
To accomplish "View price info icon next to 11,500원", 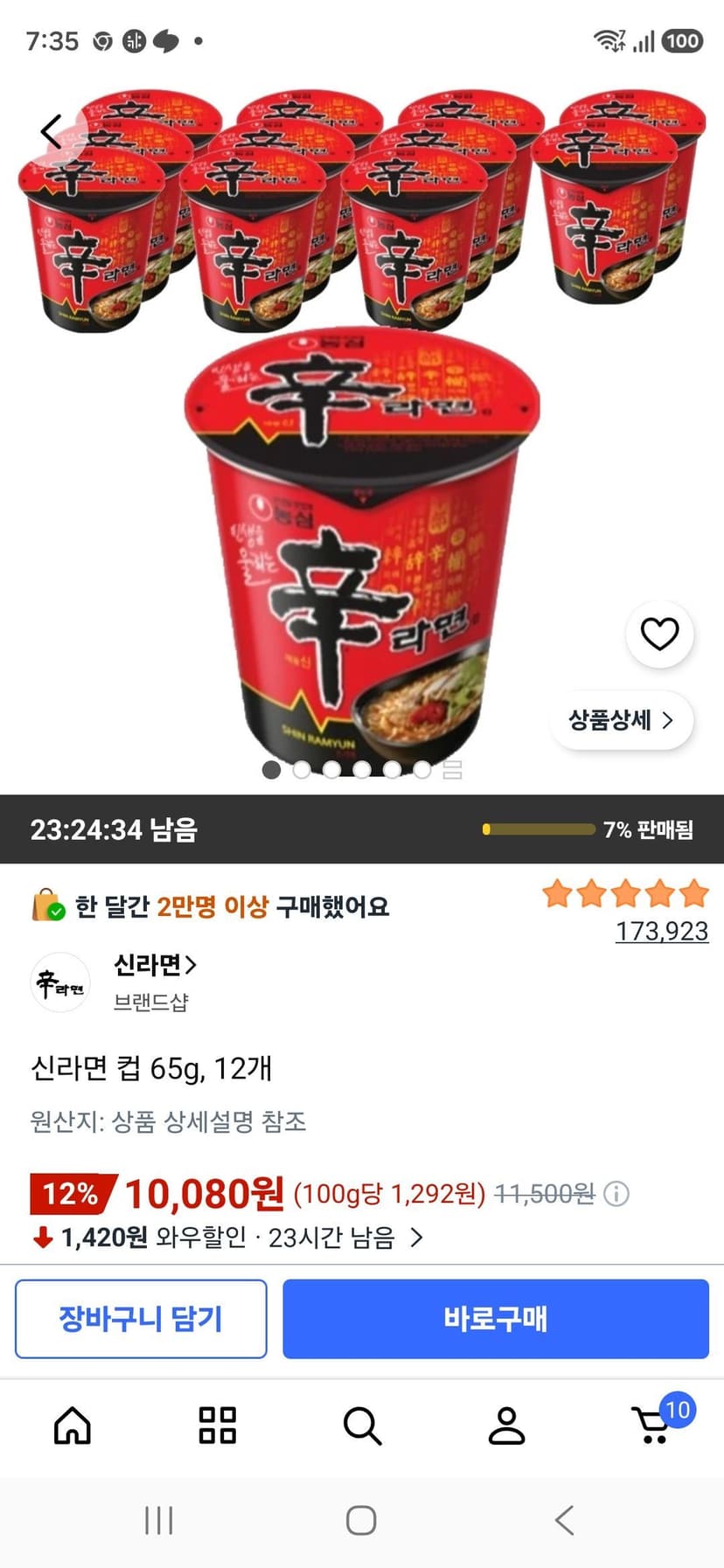I will 616,1194.
